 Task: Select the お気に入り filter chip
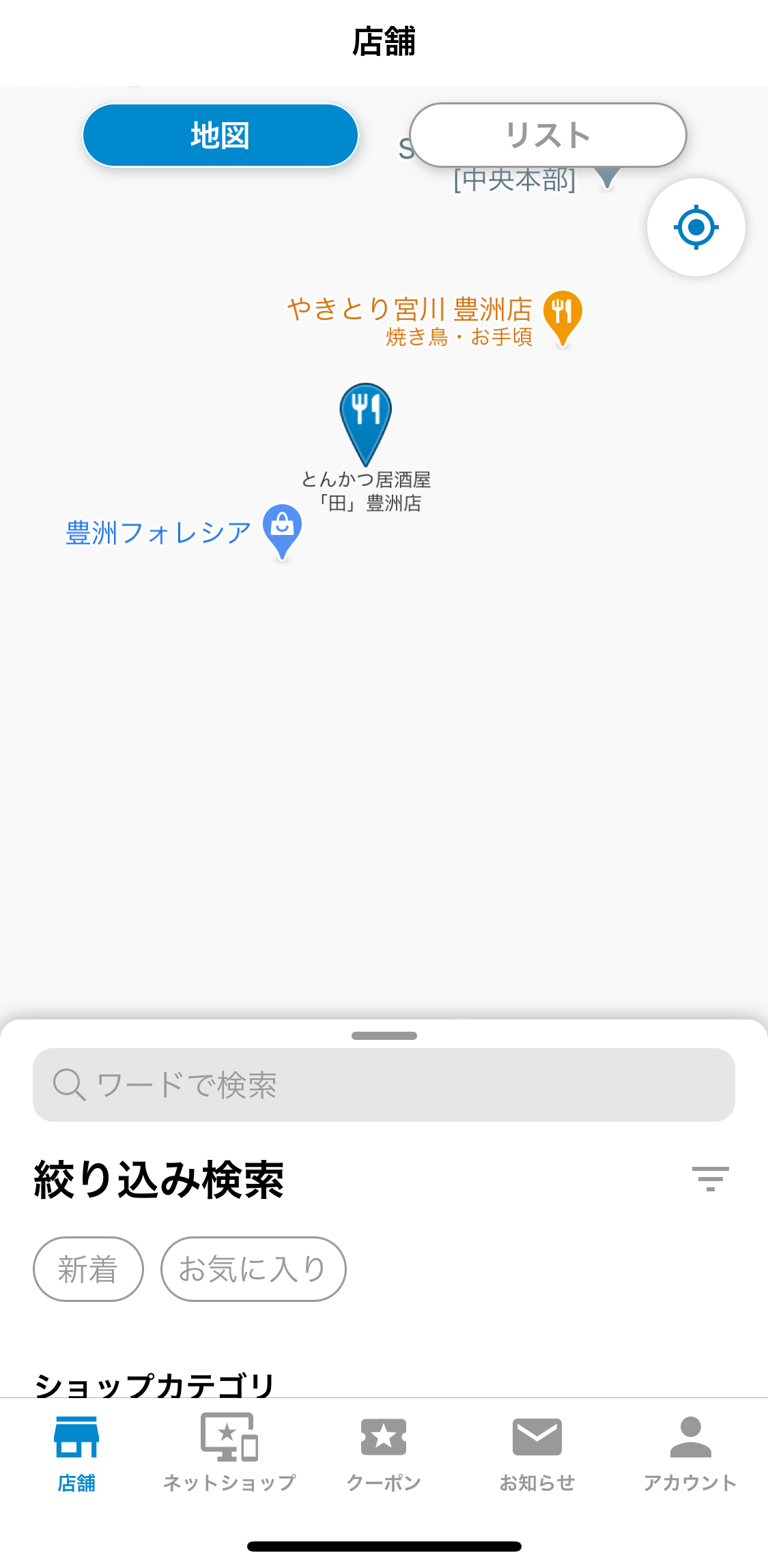[x=253, y=1269]
